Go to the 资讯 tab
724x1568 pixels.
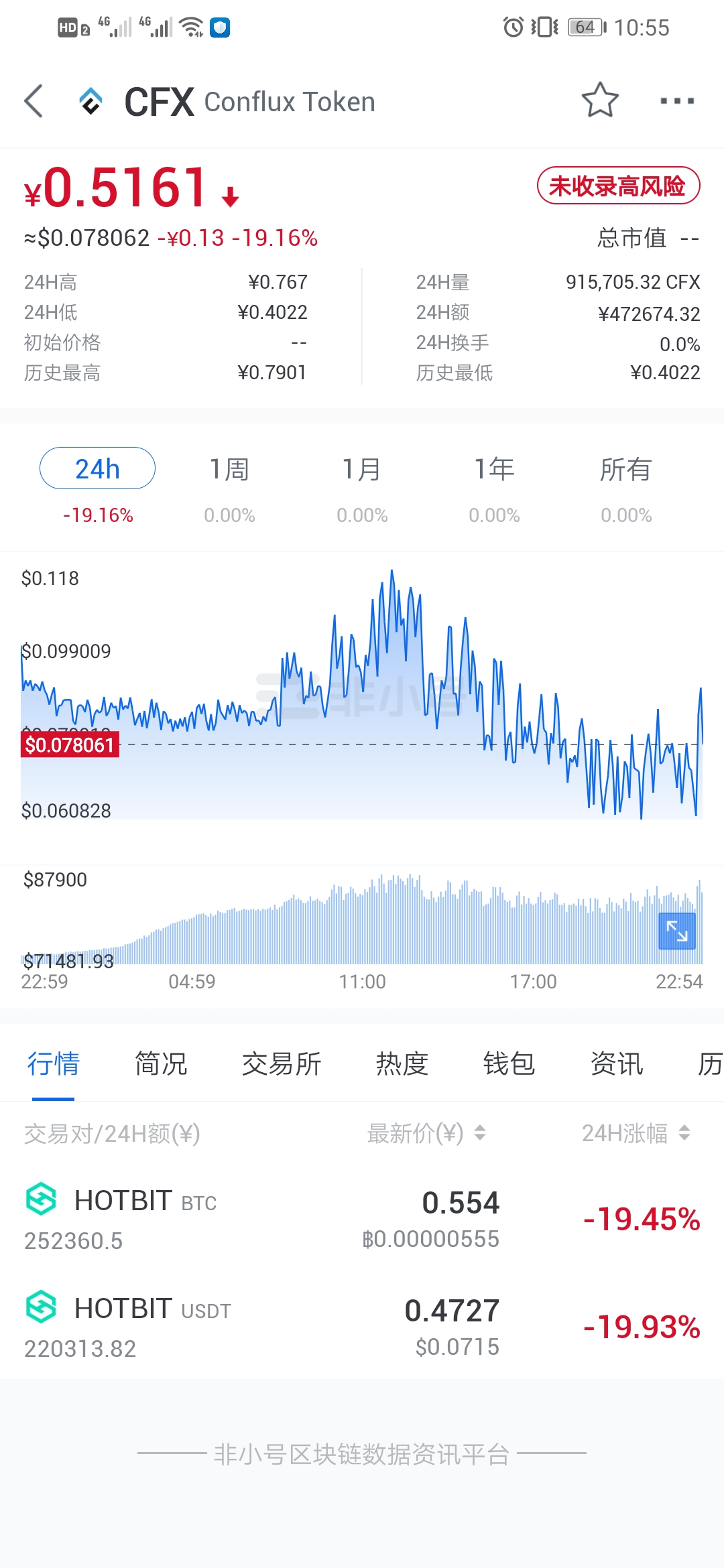(617, 1063)
